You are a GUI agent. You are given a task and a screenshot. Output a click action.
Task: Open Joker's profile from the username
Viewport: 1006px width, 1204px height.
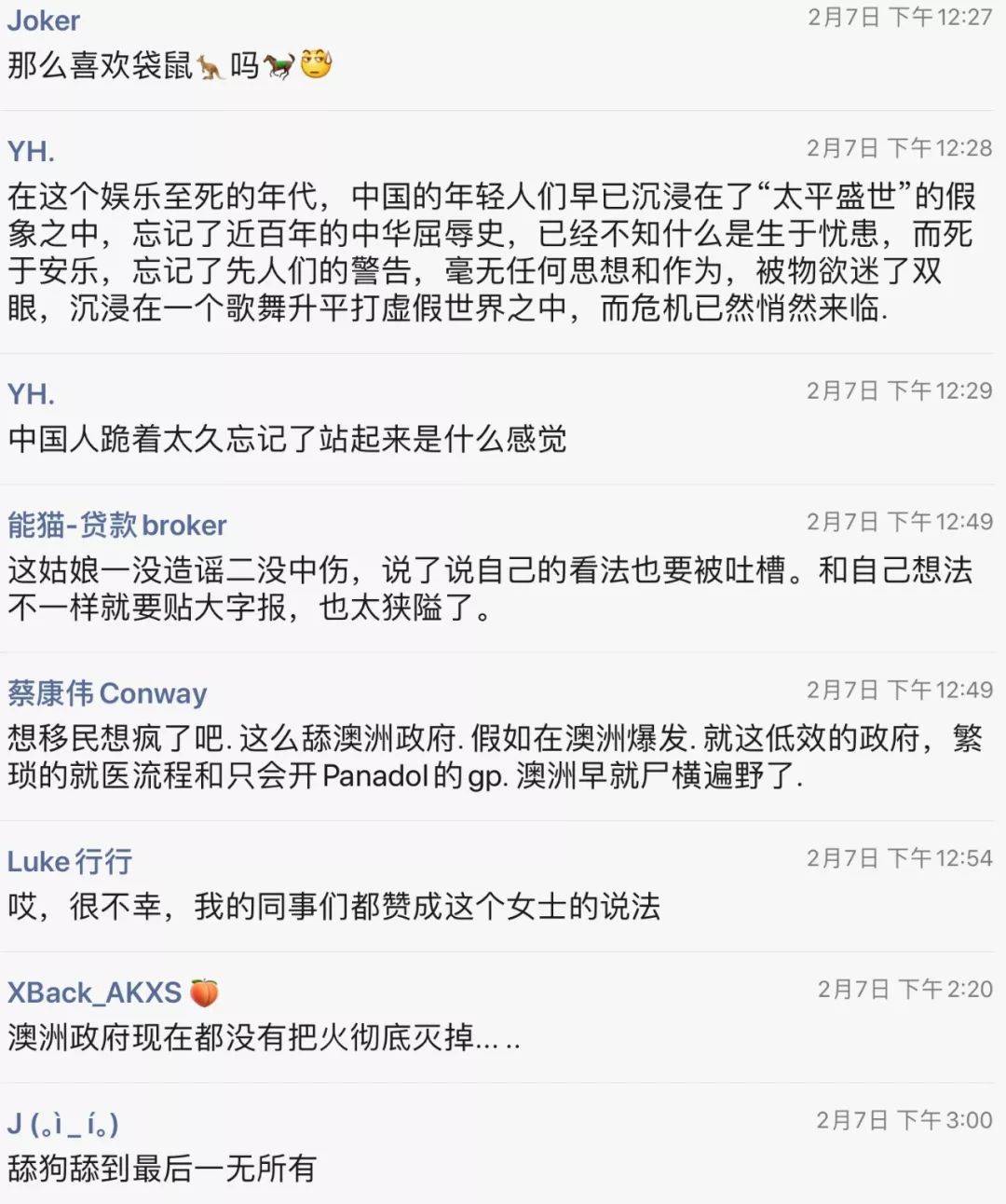[x=44, y=21]
